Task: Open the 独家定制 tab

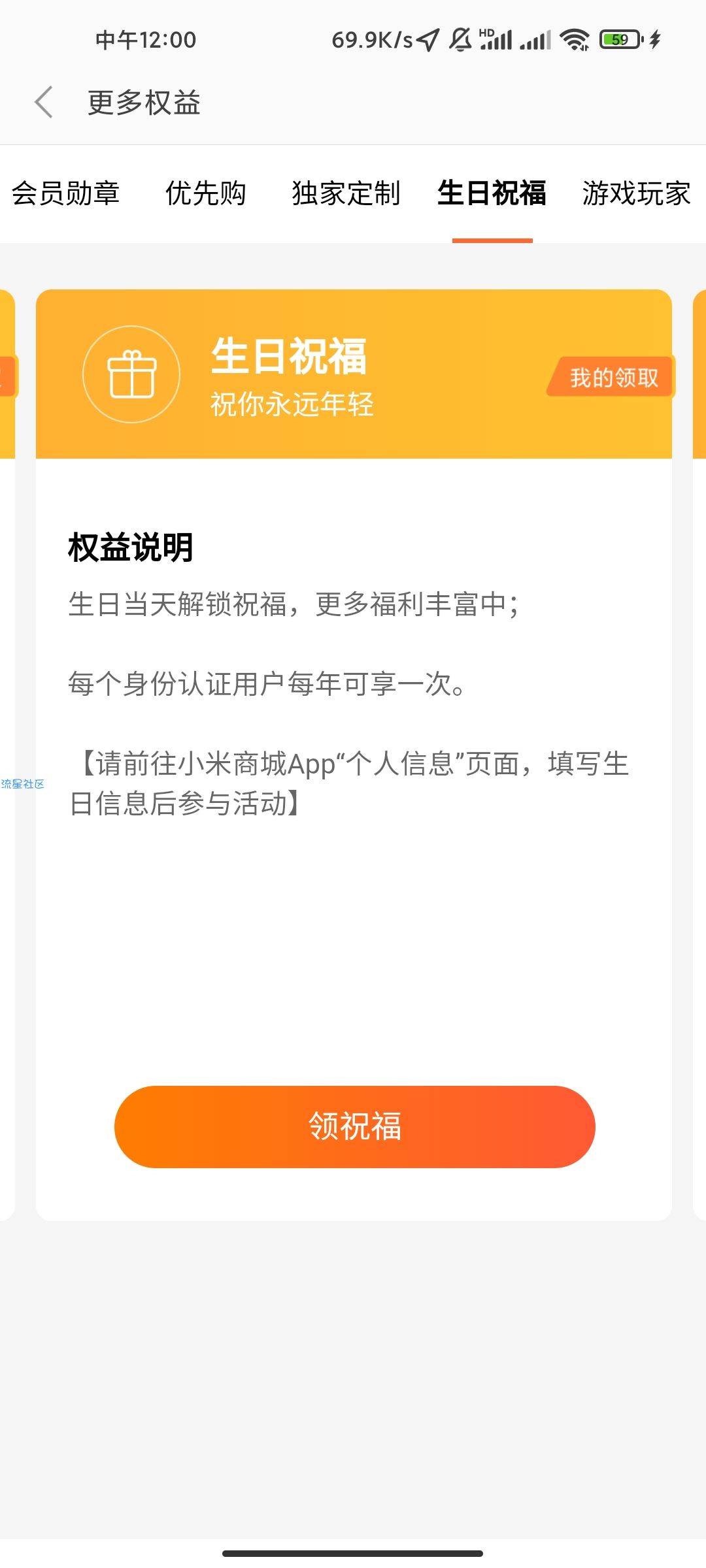Action: tap(346, 193)
